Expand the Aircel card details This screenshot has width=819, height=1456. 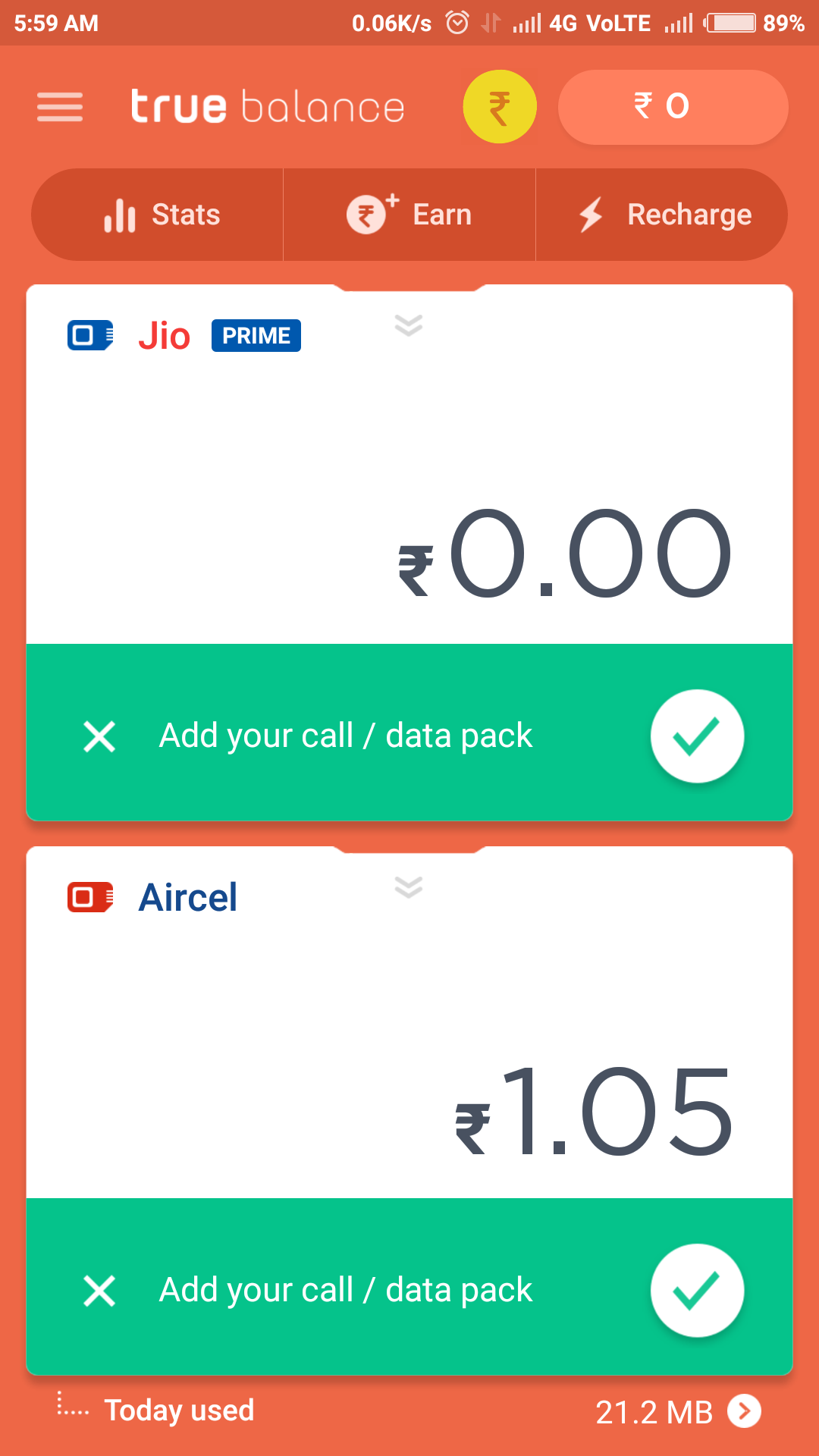(x=409, y=887)
